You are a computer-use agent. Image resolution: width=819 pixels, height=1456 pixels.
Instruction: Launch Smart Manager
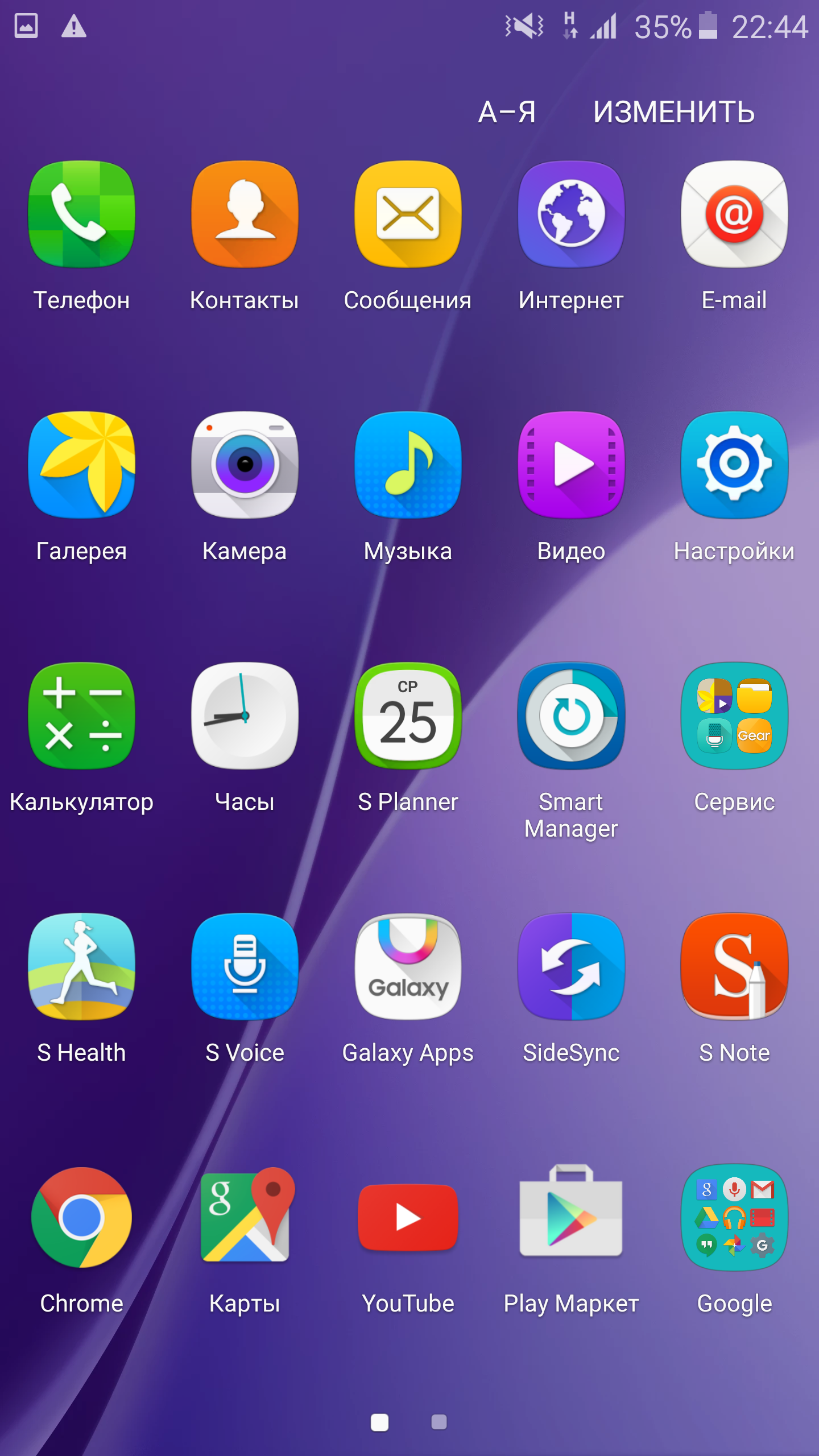pos(571,716)
